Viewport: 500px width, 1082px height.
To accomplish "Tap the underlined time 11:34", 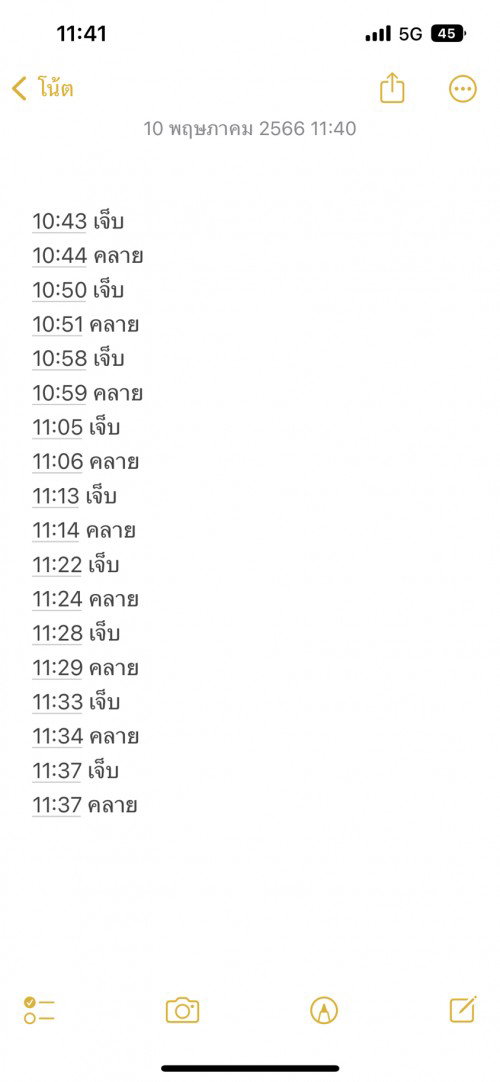I will pos(57,736).
